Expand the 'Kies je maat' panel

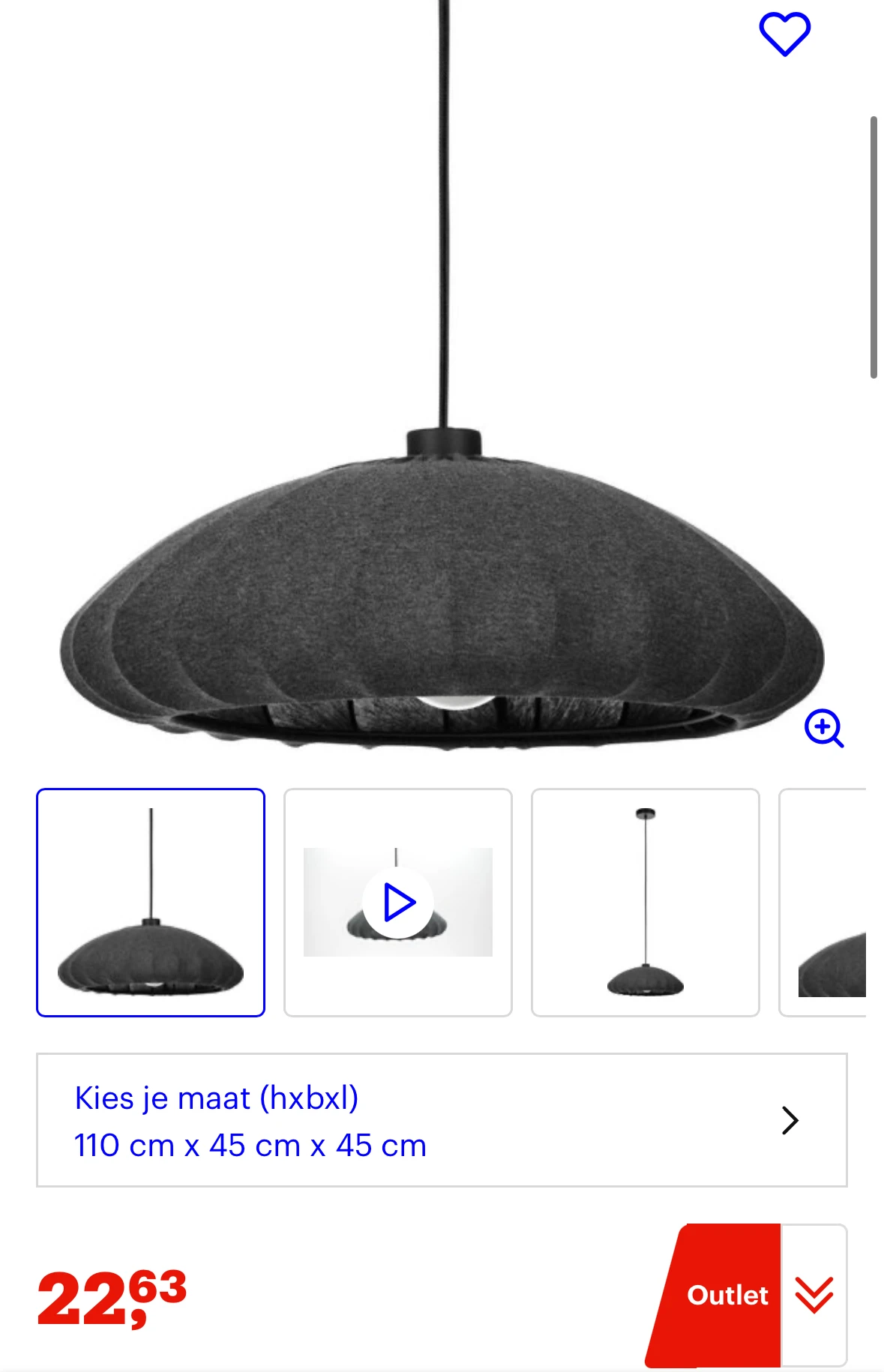point(442,1121)
